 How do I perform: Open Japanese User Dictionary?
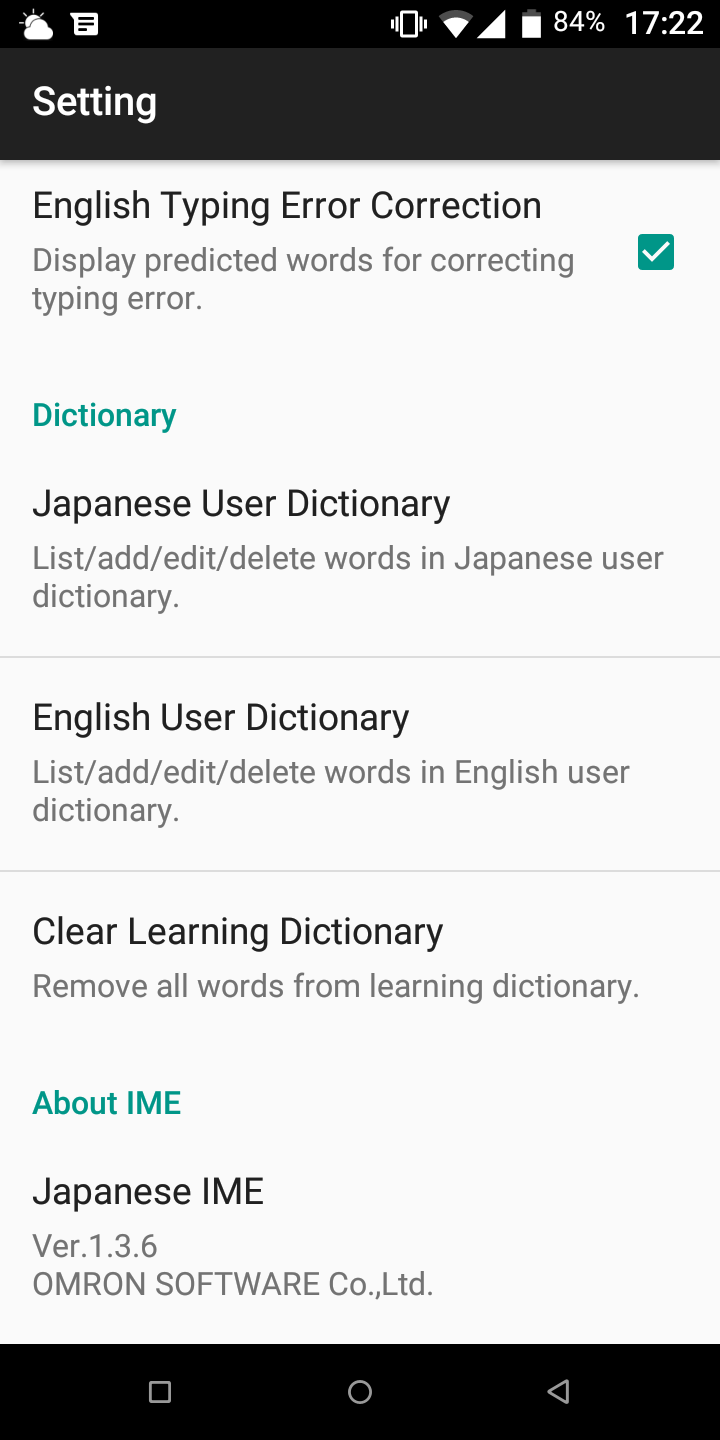click(x=360, y=548)
